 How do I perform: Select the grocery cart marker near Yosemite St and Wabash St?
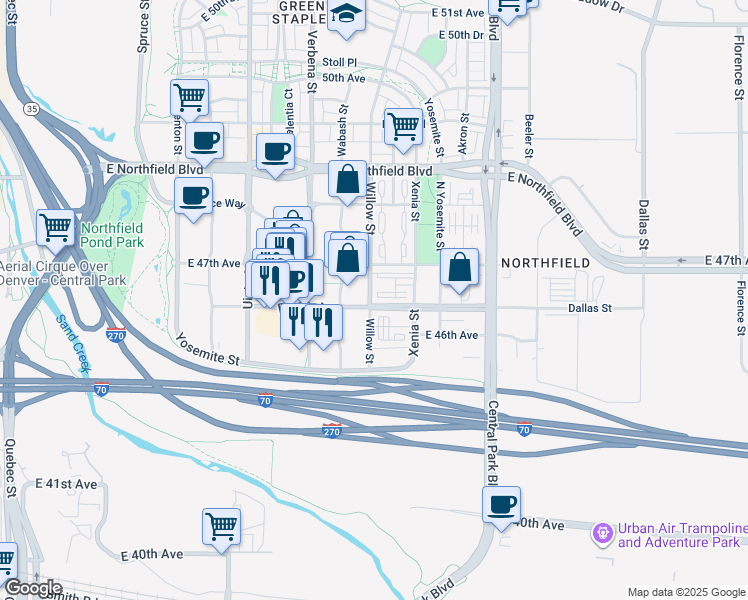point(404,127)
